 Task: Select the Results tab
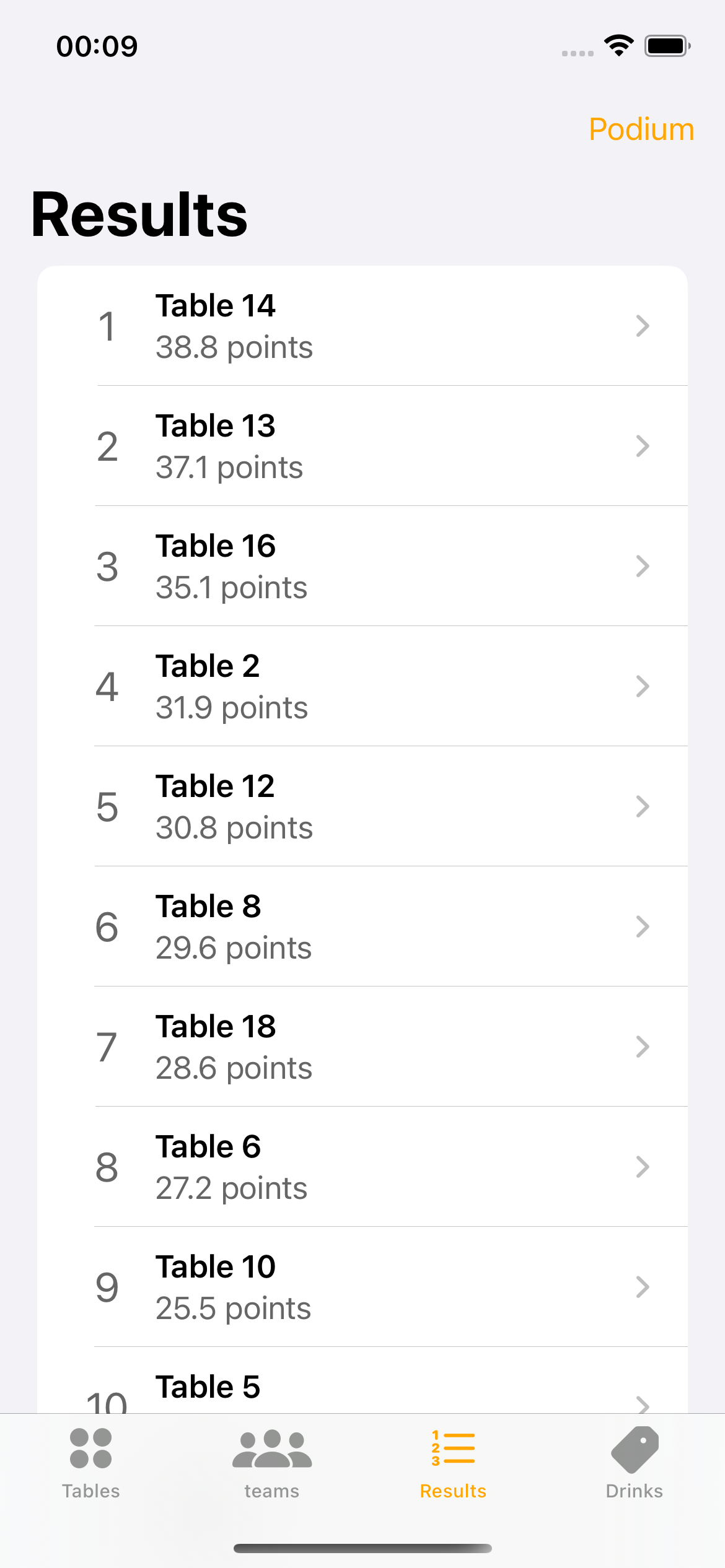(453, 1464)
